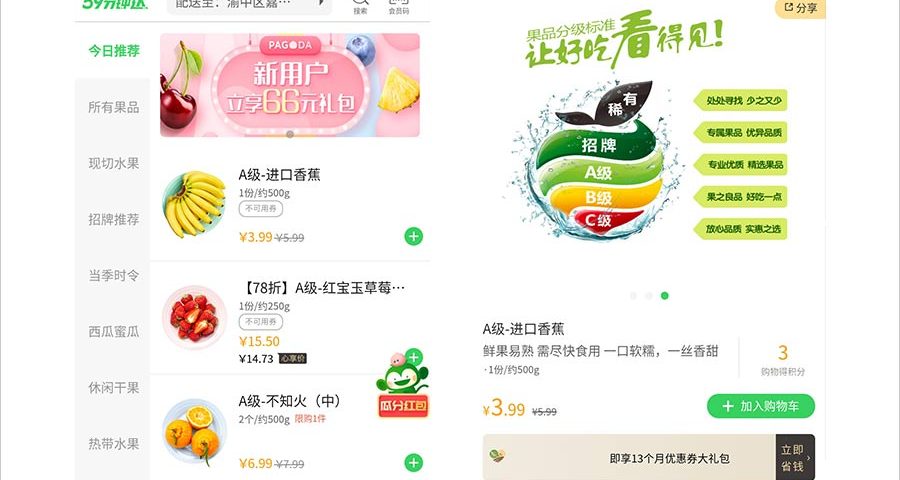Open the search icon in top bar
The height and width of the screenshot is (480, 900).
coord(360,5)
